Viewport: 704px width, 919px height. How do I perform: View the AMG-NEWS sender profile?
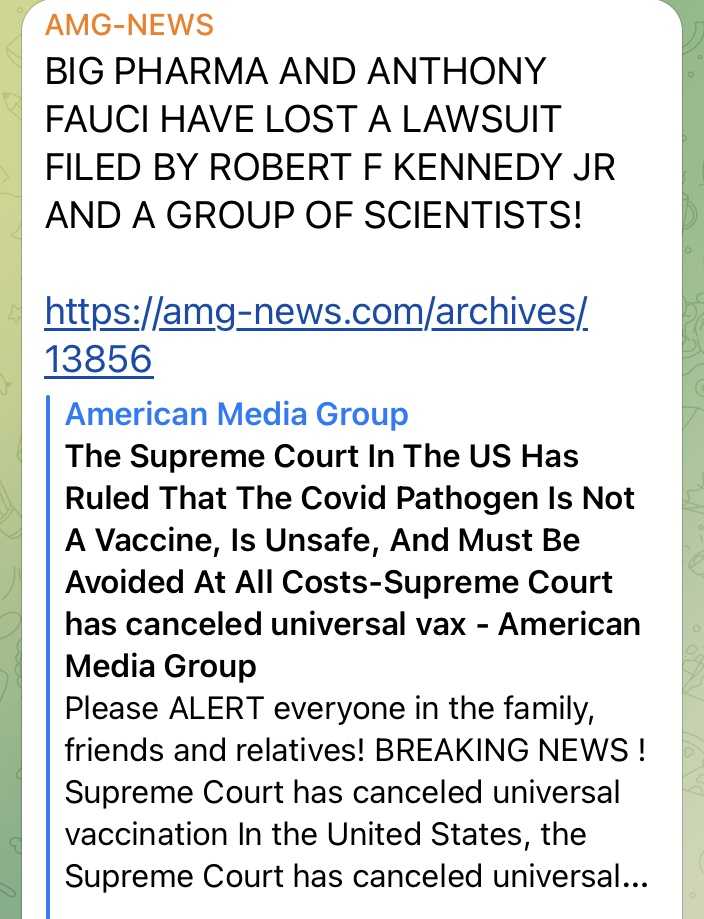[x=129, y=25]
